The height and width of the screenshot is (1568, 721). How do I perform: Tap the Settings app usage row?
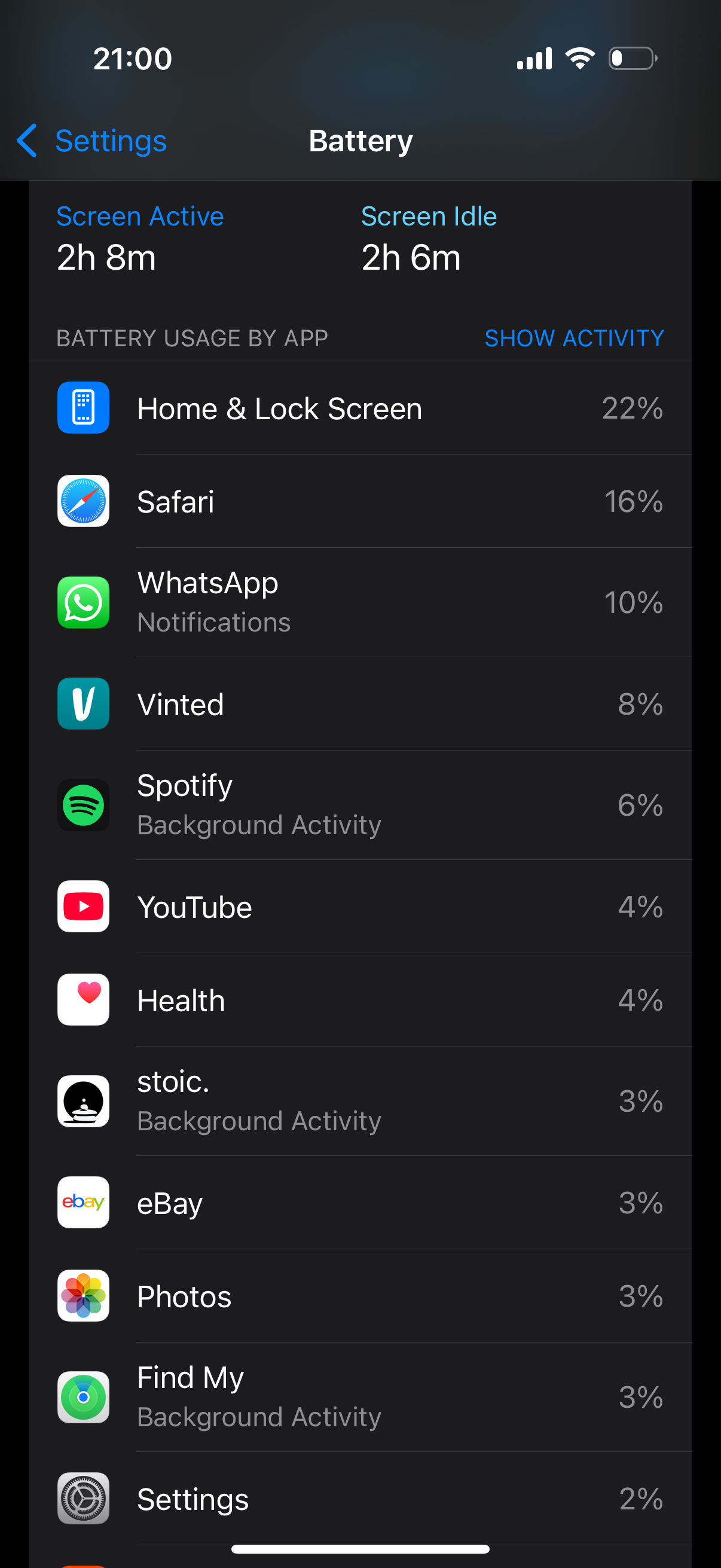pyautogui.click(x=360, y=1499)
